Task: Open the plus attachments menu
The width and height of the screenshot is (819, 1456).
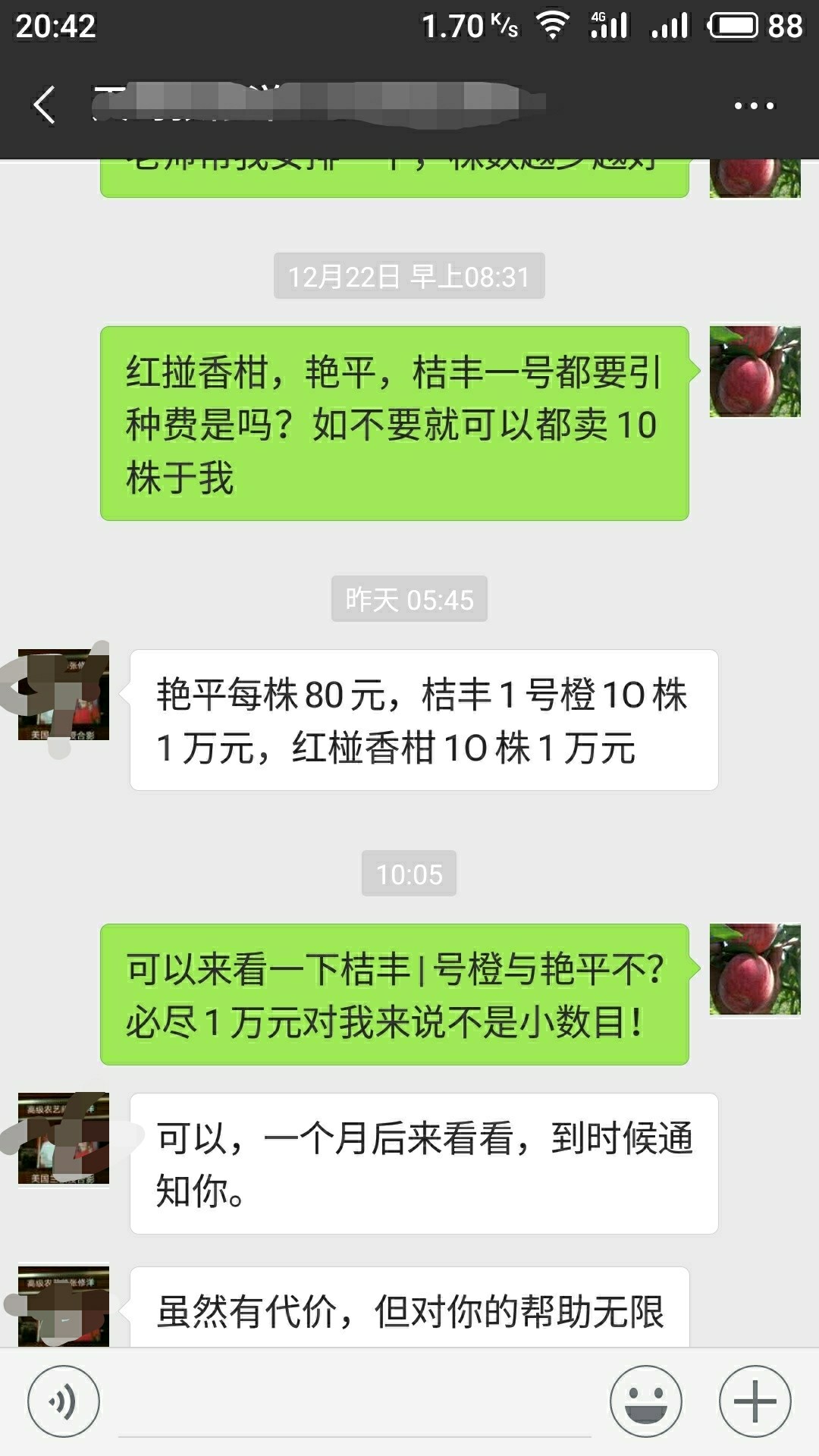Action: point(755,1401)
